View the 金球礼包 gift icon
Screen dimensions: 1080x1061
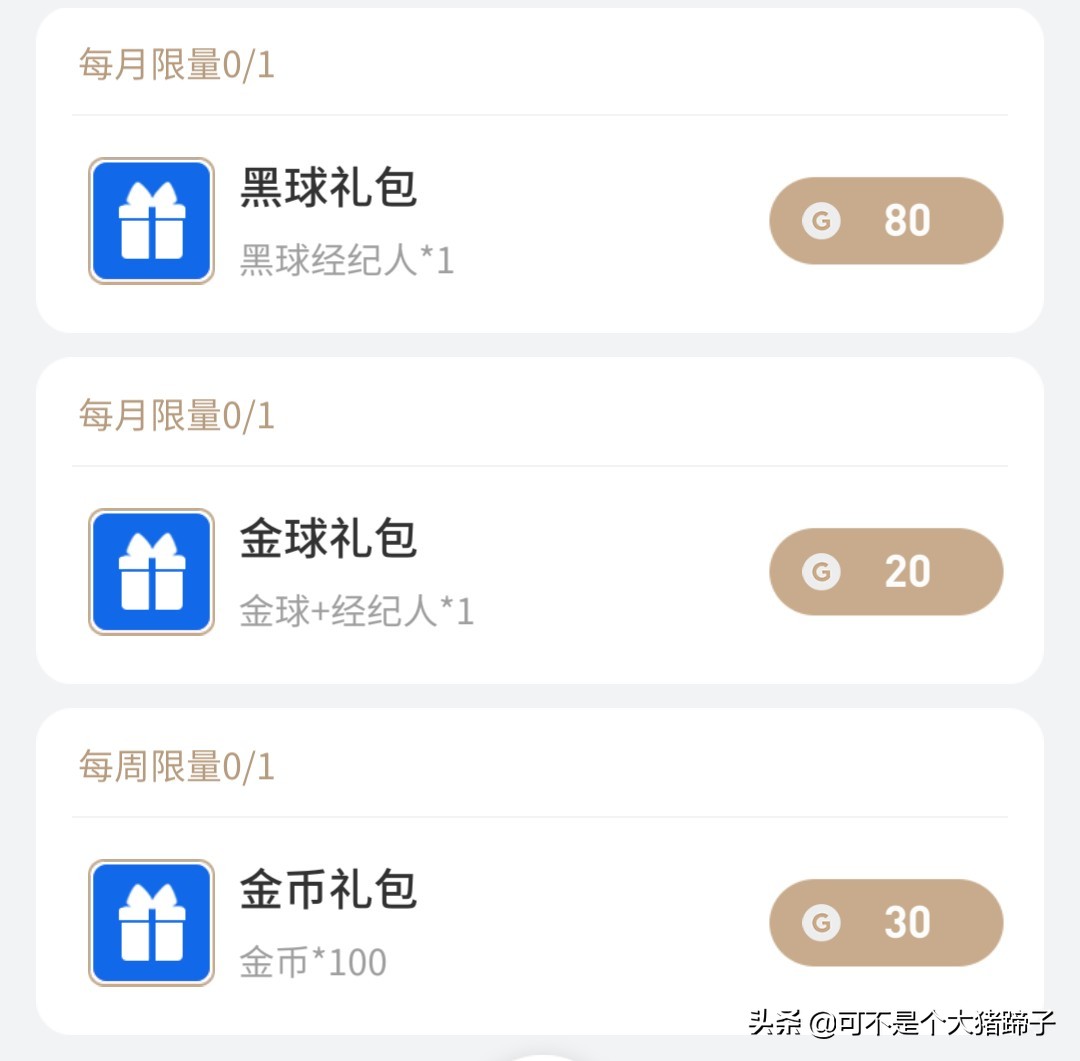point(152,572)
